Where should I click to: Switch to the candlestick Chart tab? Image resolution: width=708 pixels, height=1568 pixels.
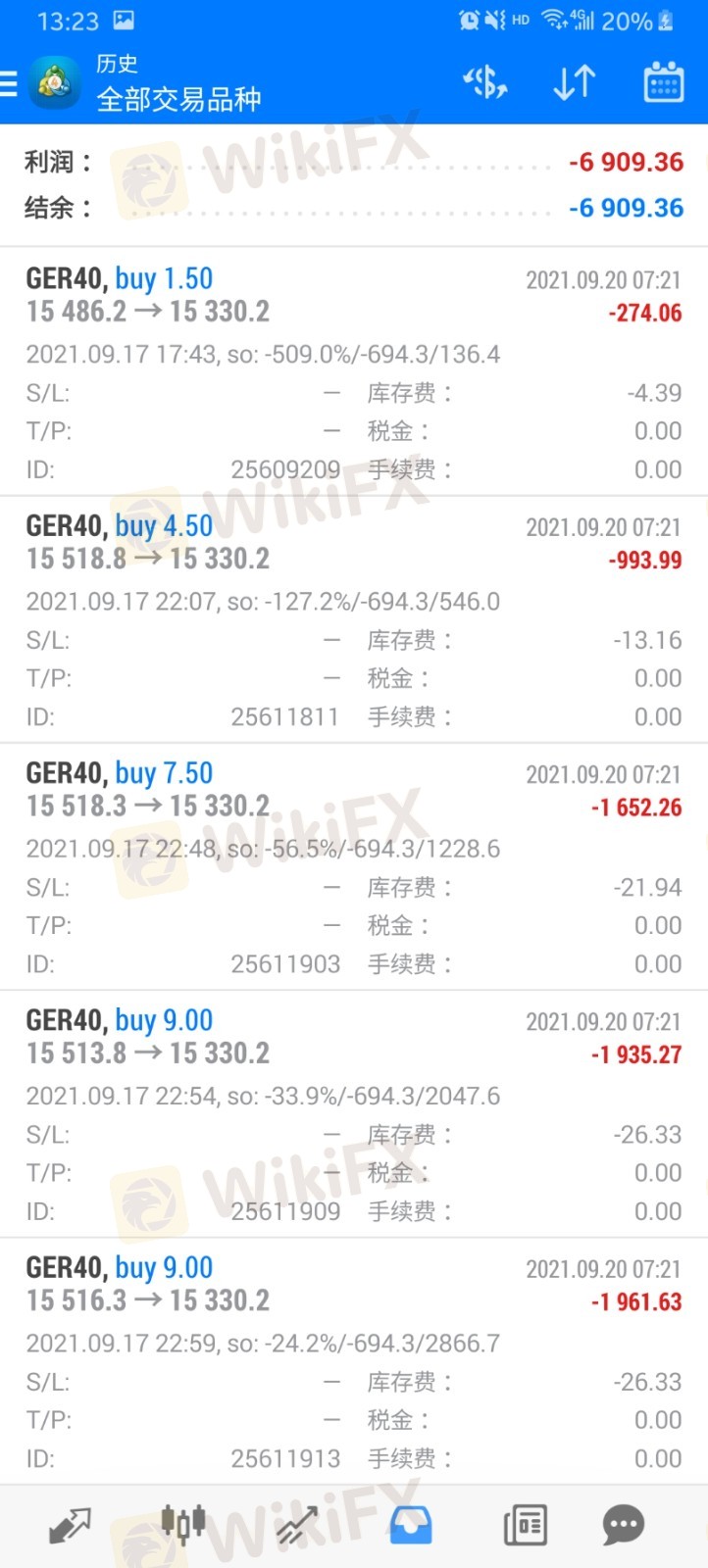point(182,1525)
